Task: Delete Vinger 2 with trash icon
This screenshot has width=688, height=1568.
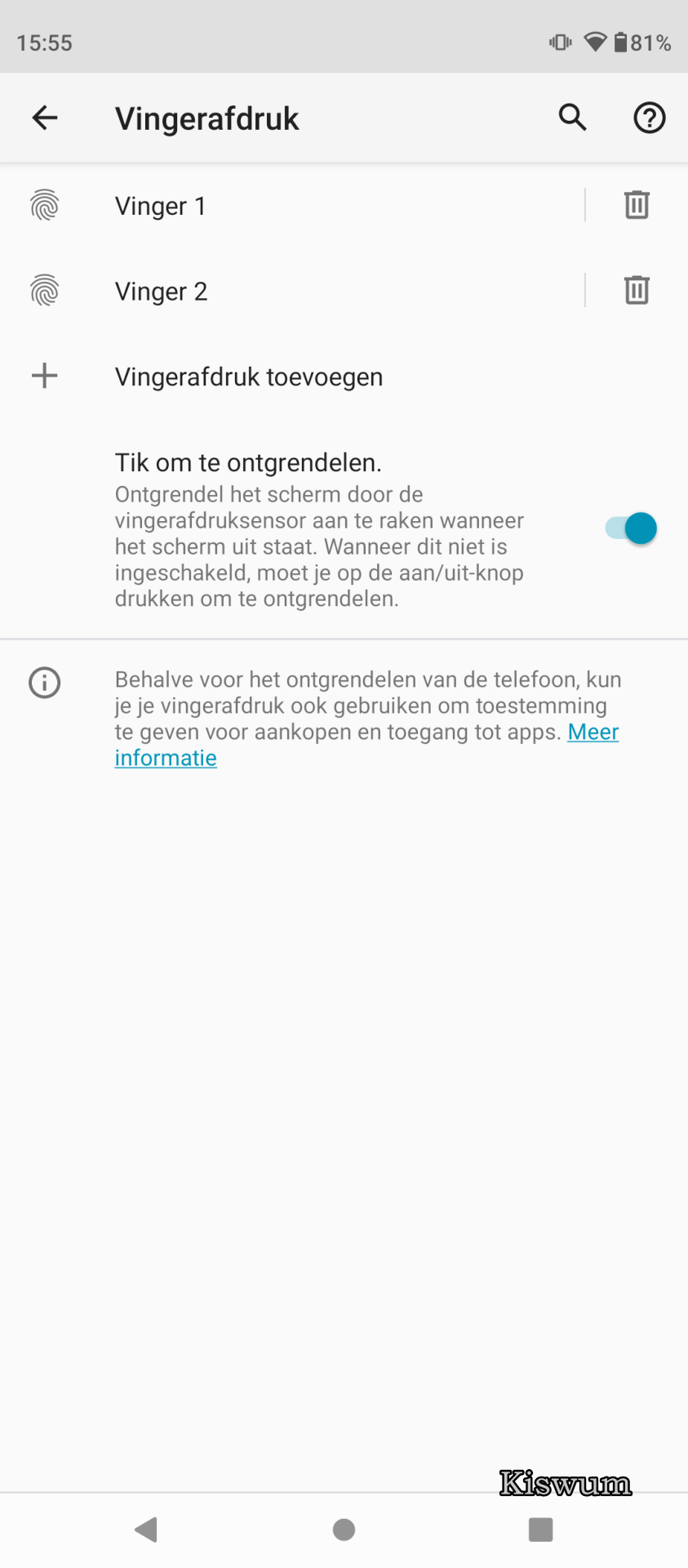Action: [x=637, y=291]
